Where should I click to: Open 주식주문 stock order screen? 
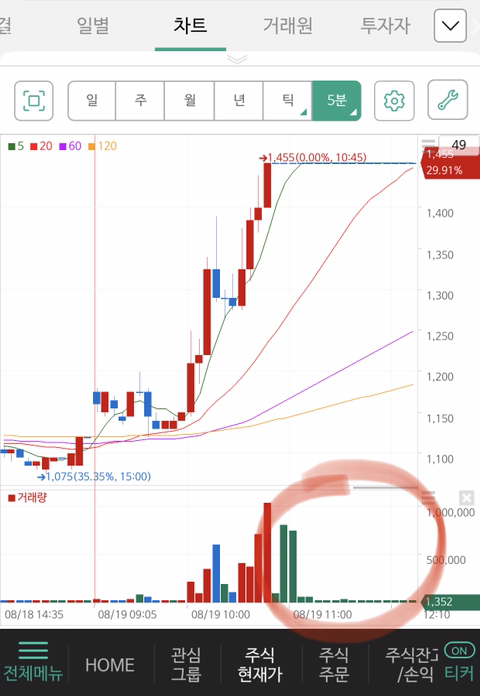[334, 664]
